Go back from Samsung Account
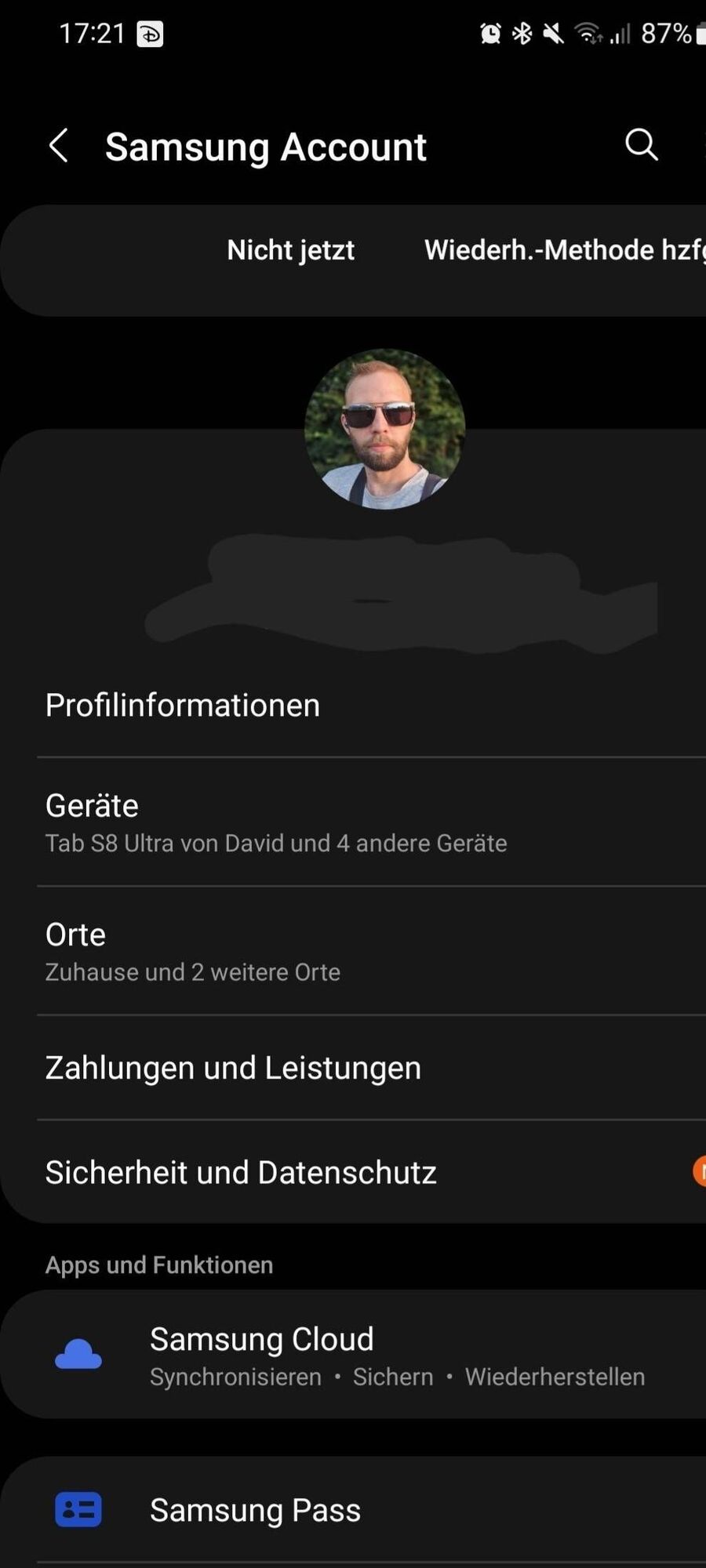The image size is (706, 1568). pyautogui.click(x=59, y=146)
